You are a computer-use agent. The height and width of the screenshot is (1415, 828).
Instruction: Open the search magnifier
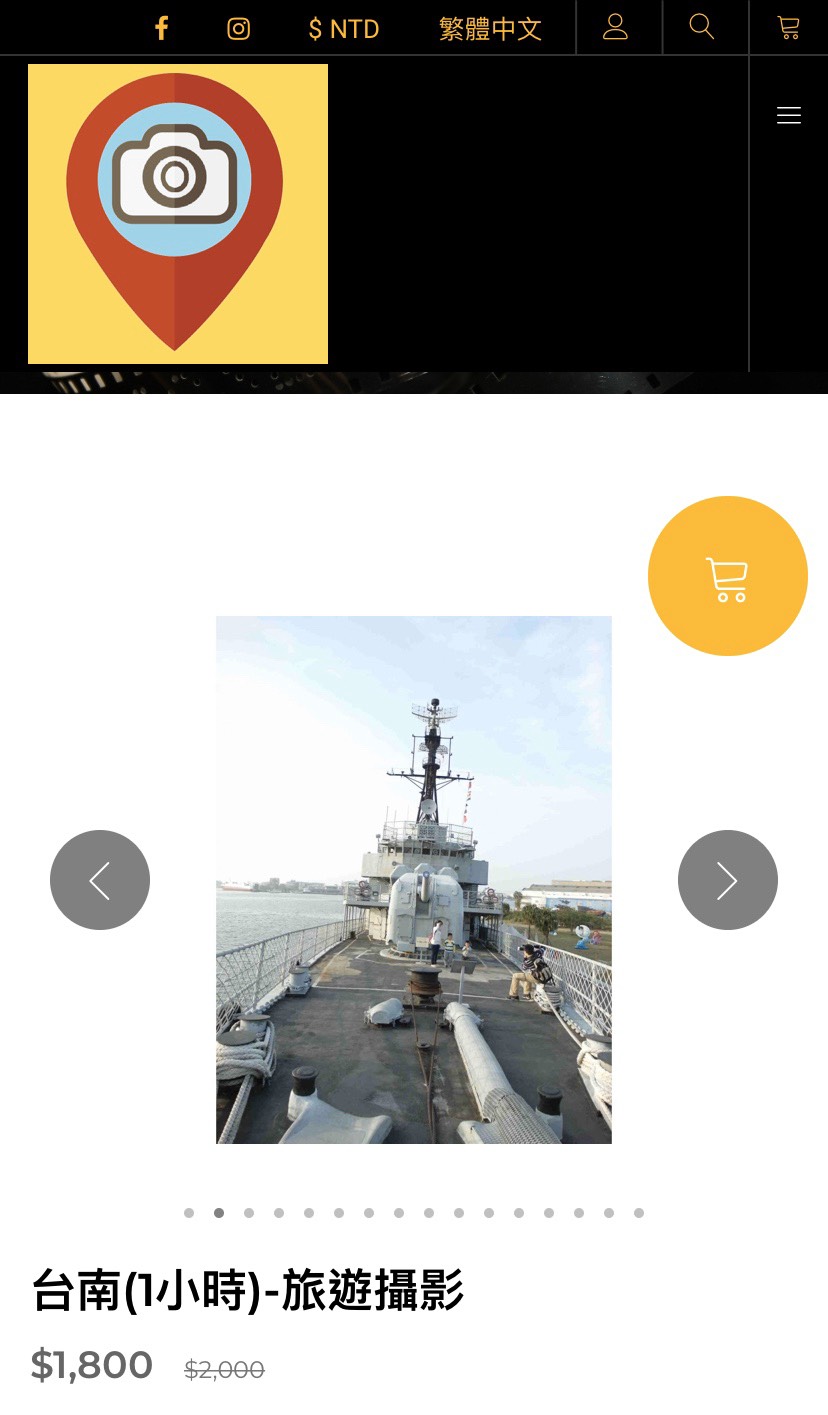[x=702, y=27]
